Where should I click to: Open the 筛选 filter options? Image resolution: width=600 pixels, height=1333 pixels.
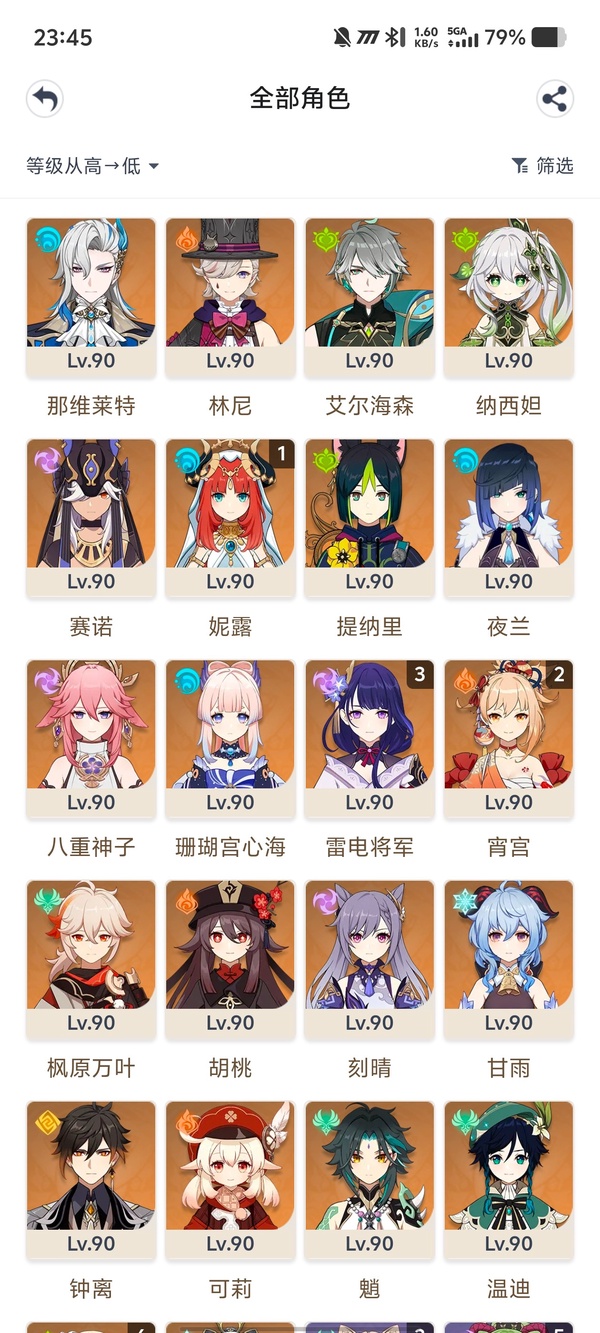542,166
